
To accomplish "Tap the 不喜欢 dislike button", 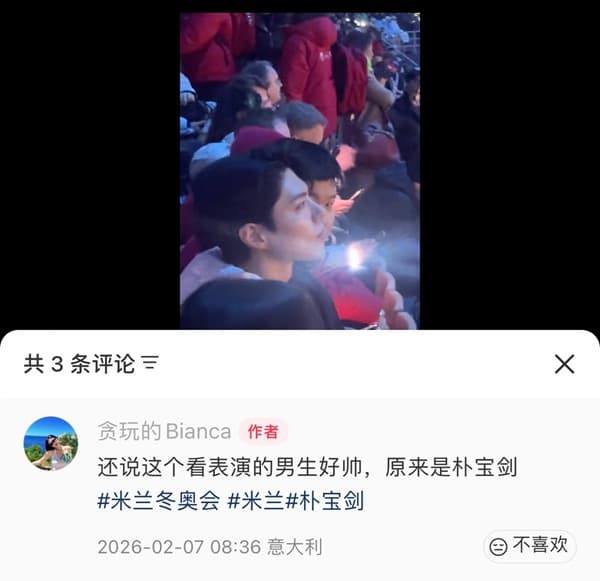I will [530, 546].
